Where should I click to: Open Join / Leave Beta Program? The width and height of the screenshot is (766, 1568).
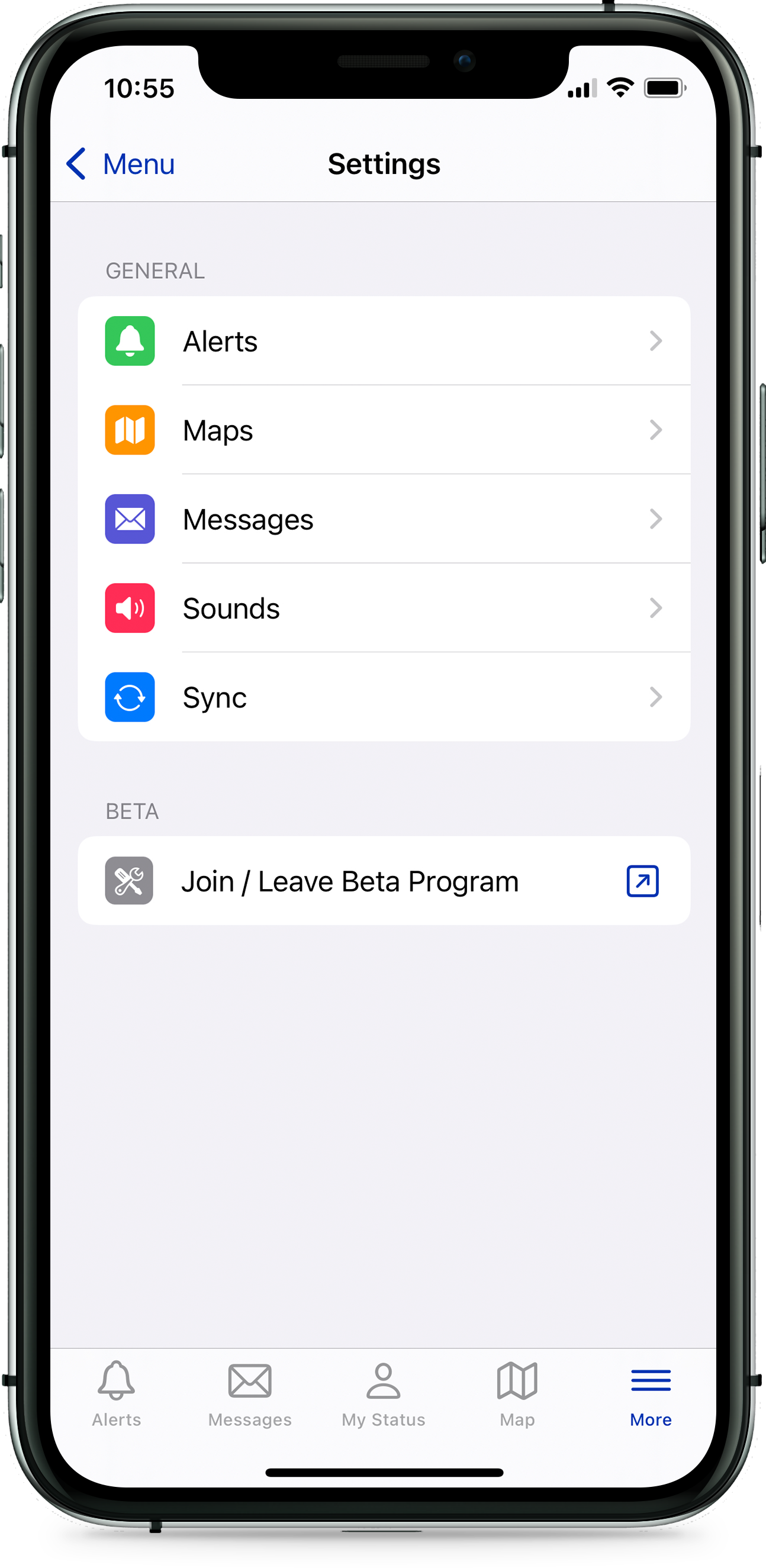click(x=384, y=881)
